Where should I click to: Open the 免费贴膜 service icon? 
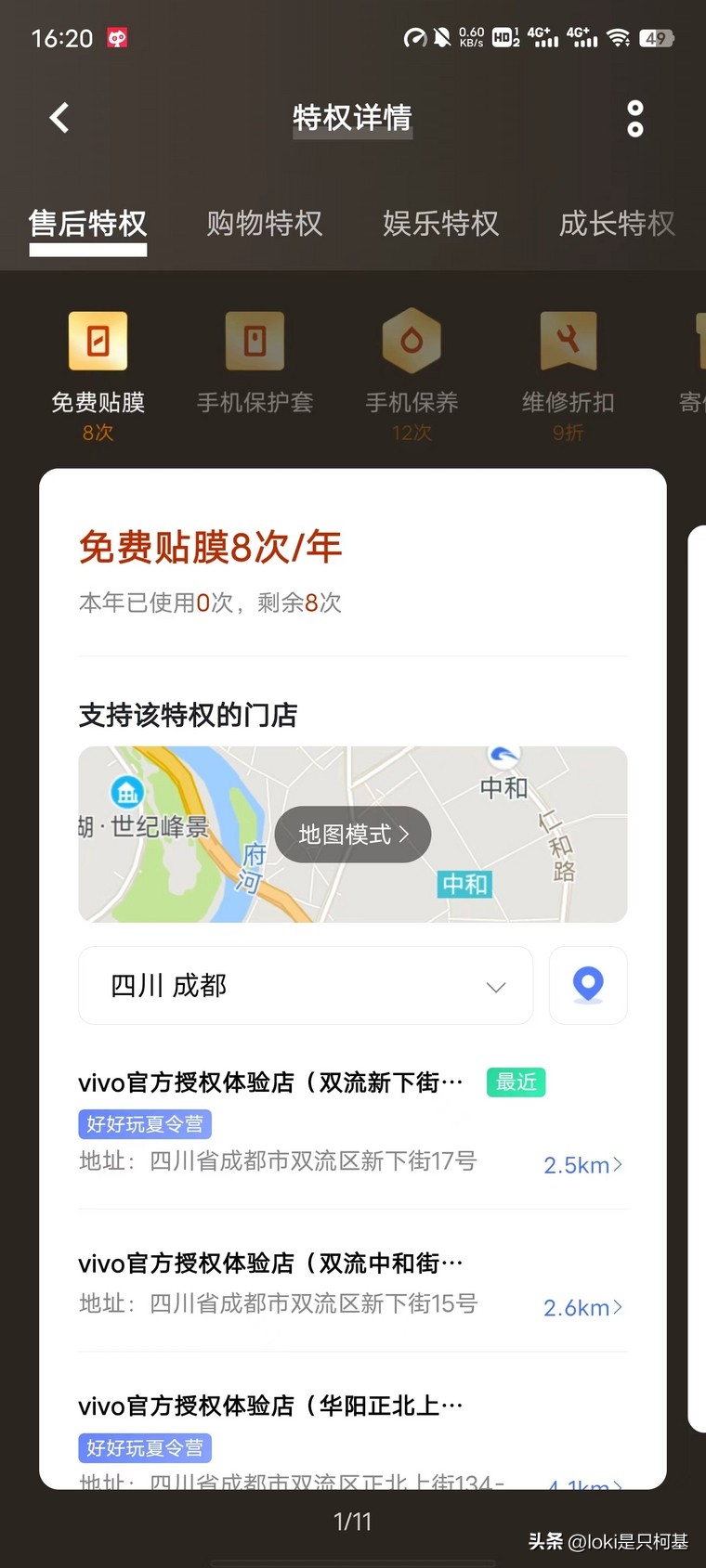coord(98,340)
